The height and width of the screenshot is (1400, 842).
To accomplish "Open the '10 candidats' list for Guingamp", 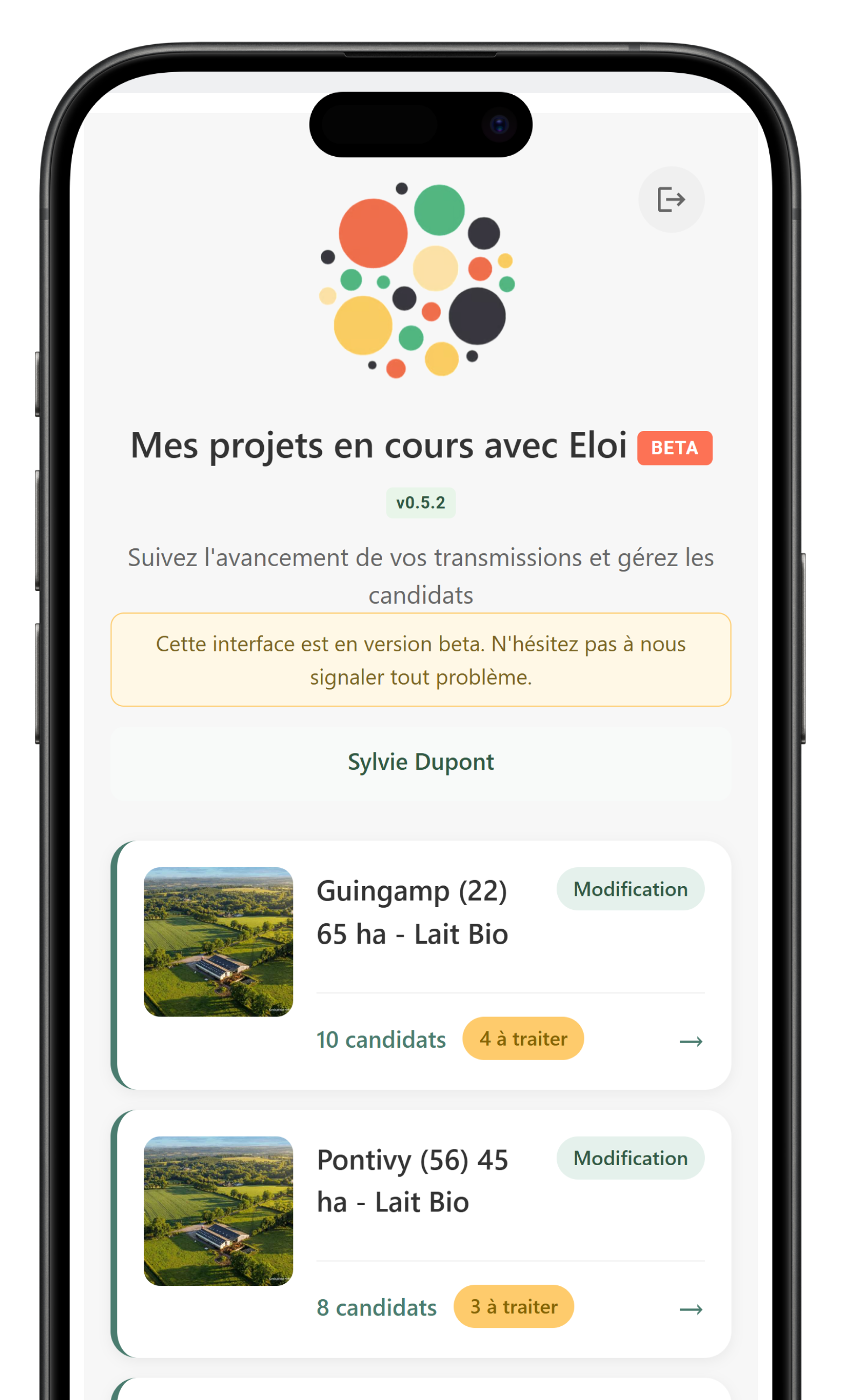I will [381, 1039].
